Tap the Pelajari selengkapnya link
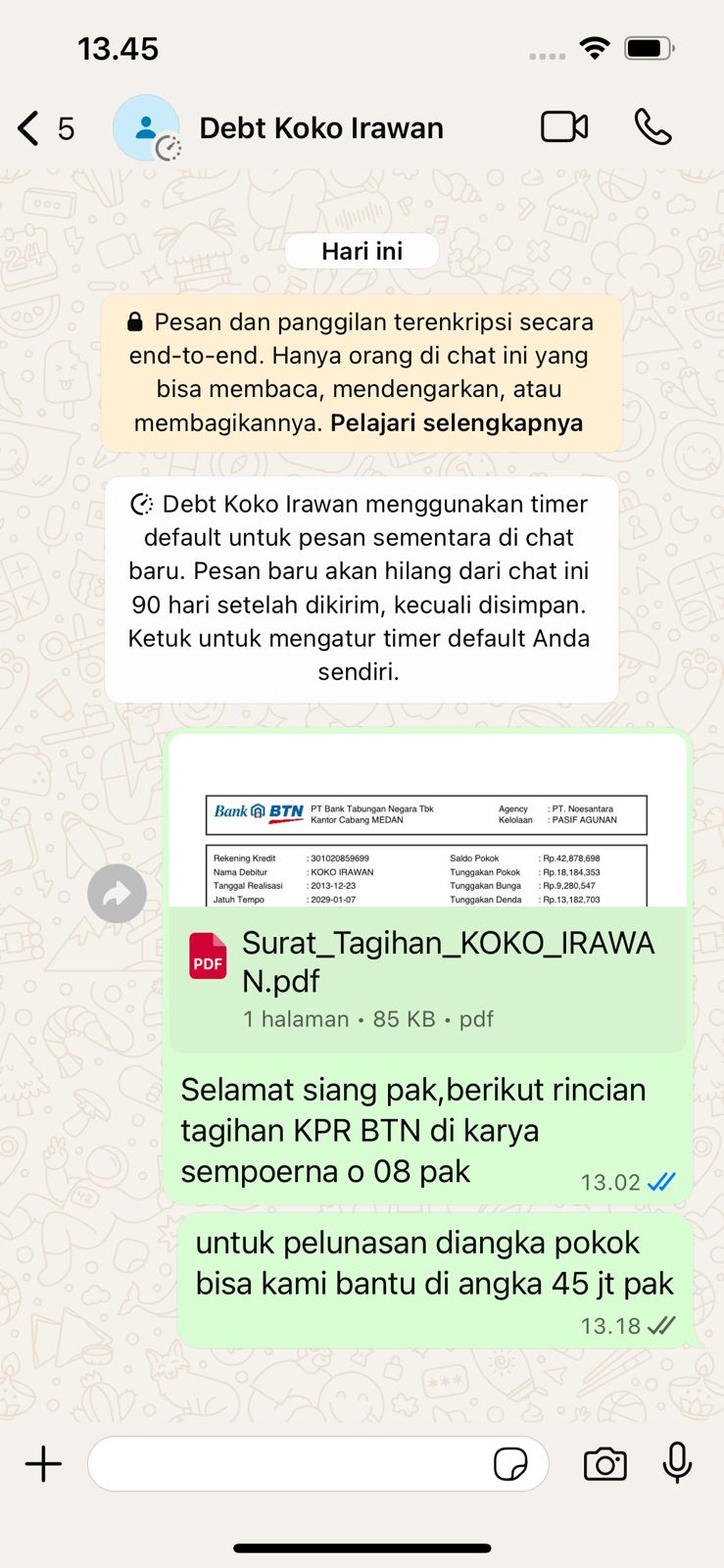This screenshot has height=1568, width=724. (457, 423)
